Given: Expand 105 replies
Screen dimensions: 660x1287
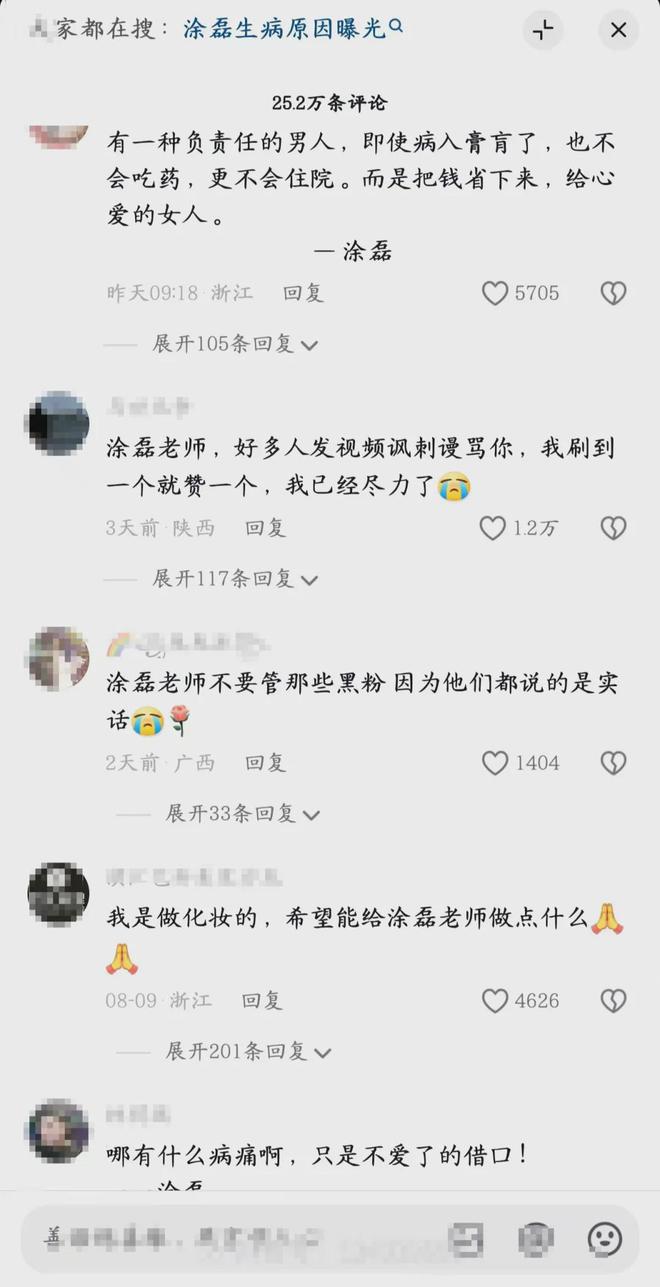Looking at the screenshot, I should click(234, 344).
